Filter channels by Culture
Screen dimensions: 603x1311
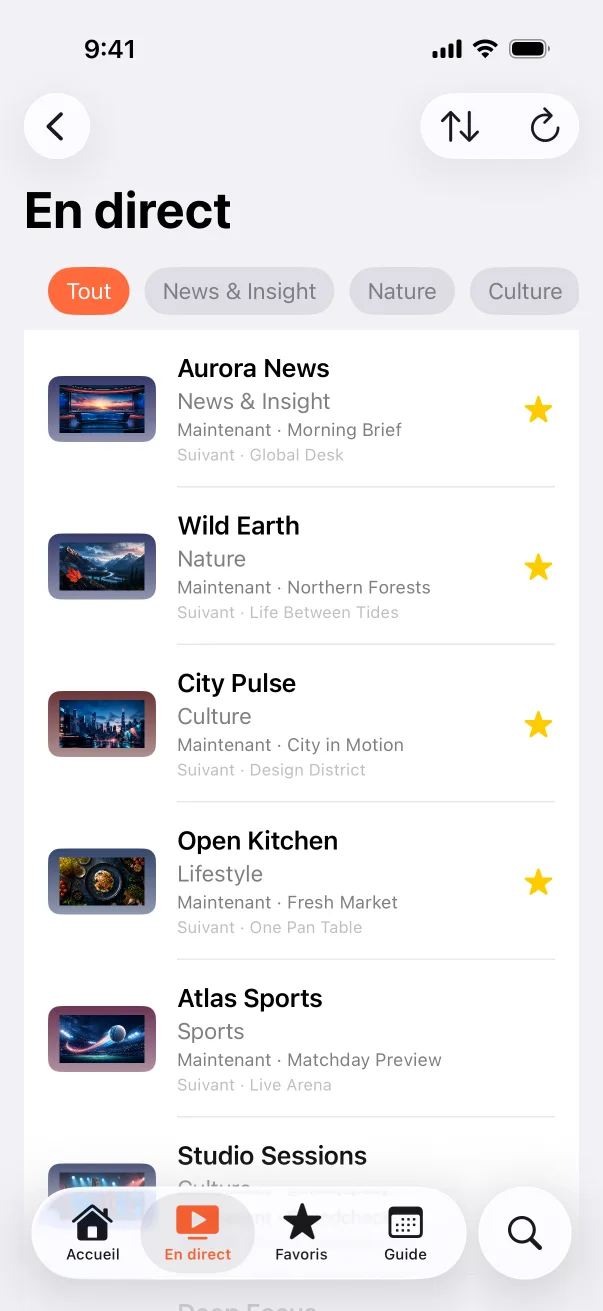coord(525,291)
